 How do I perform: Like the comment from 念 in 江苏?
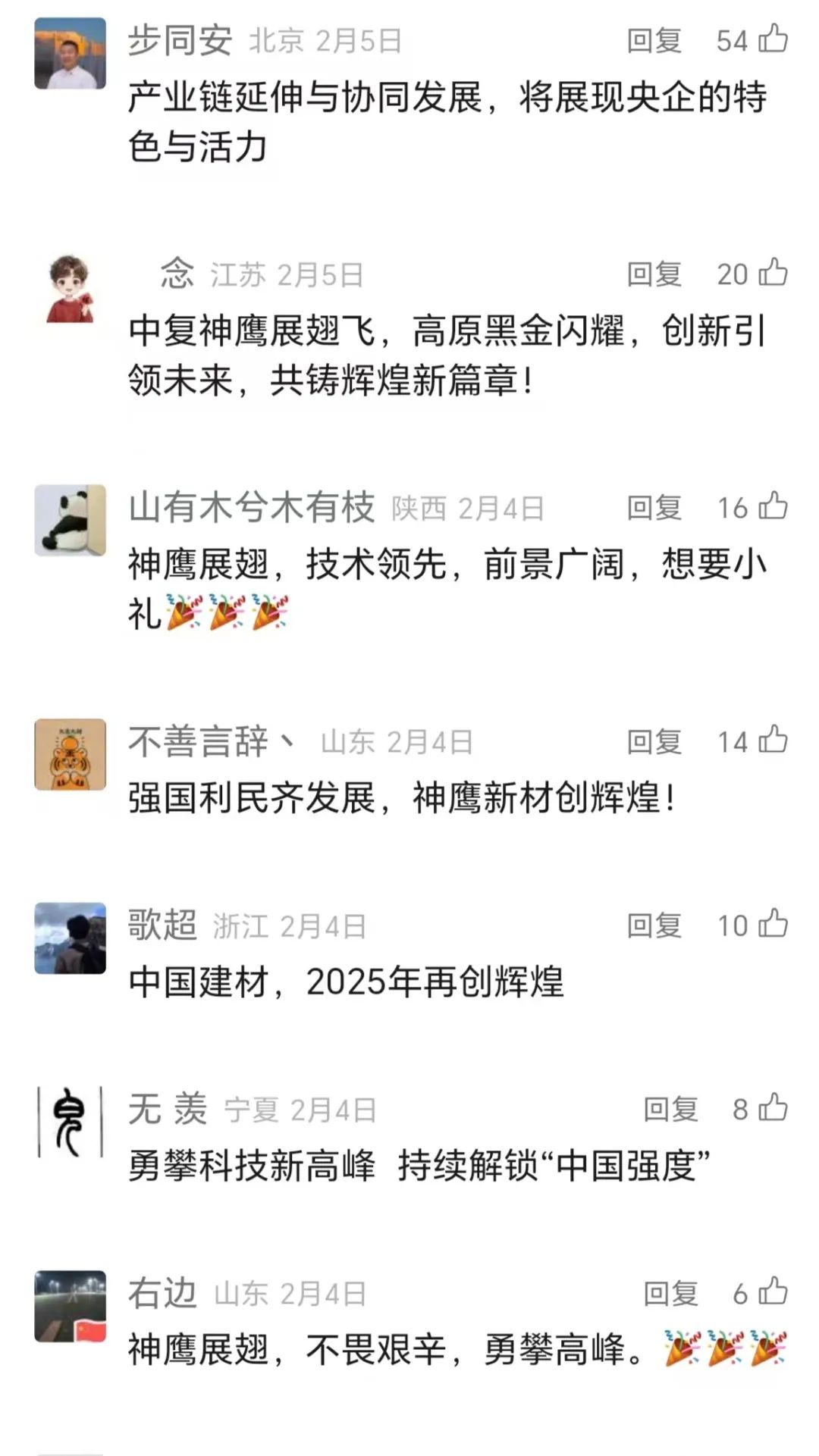tap(773, 273)
